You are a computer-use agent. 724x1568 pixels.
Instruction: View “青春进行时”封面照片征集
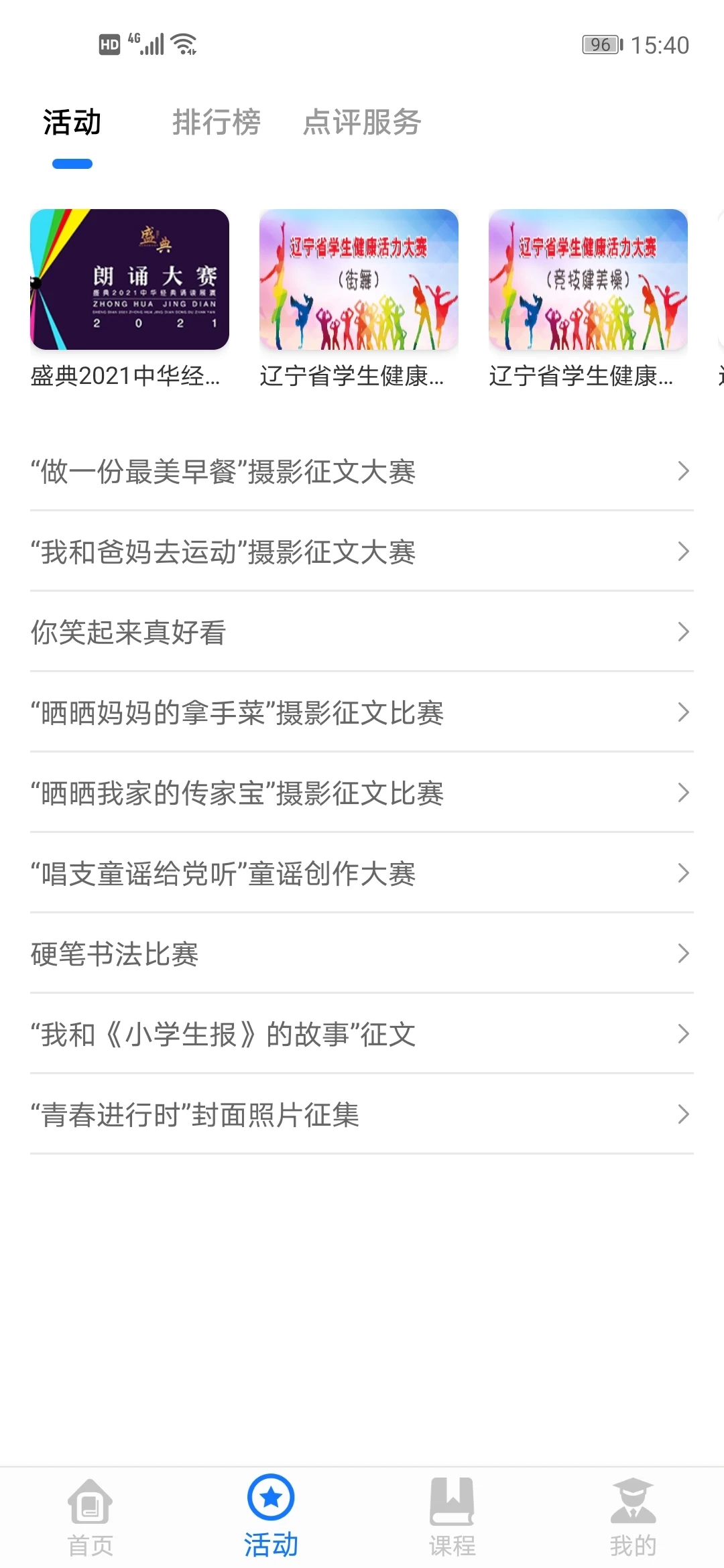pos(361,1115)
